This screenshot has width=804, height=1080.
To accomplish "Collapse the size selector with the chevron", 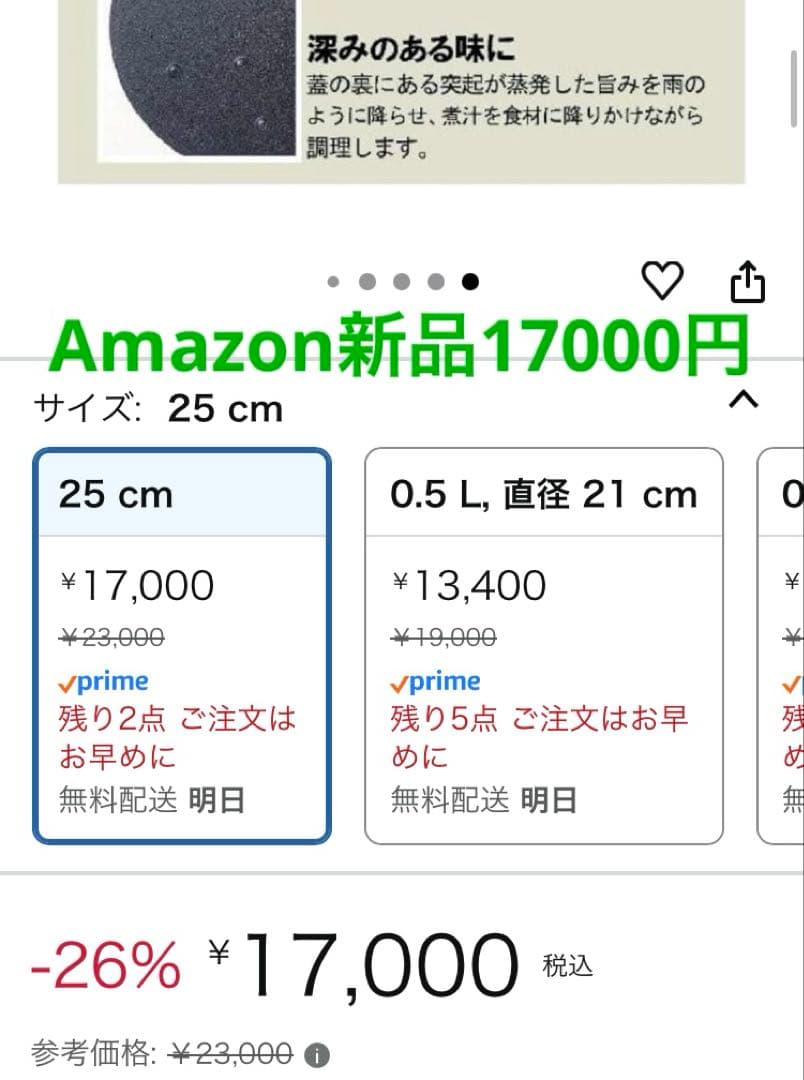I will [743, 400].
